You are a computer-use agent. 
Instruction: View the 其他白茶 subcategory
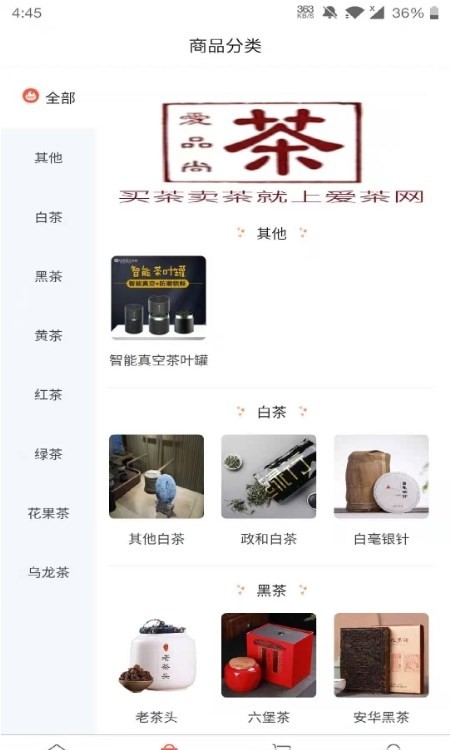click(156, 490)
